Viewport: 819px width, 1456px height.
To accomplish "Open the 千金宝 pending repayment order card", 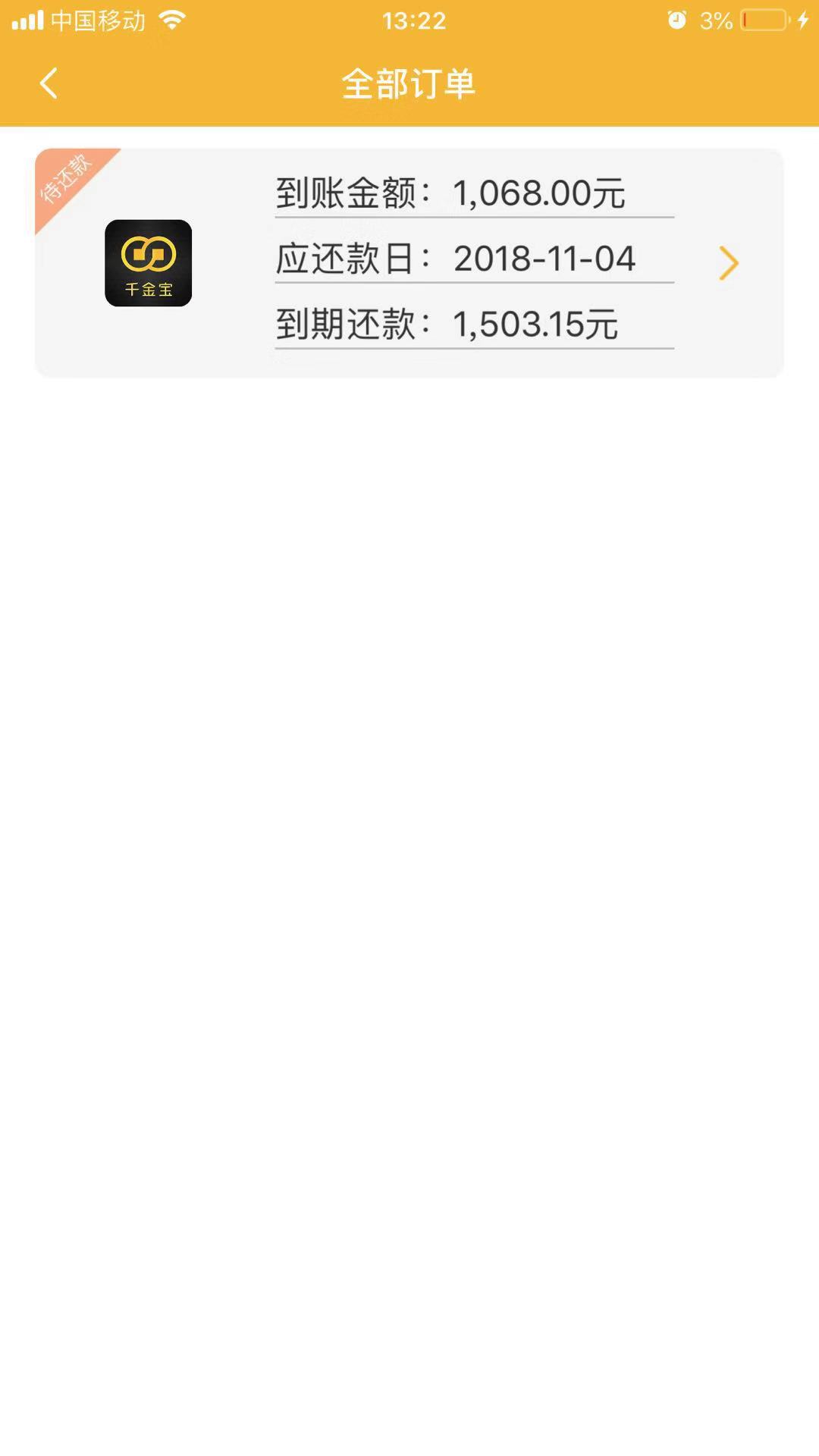I will point(409,262).
